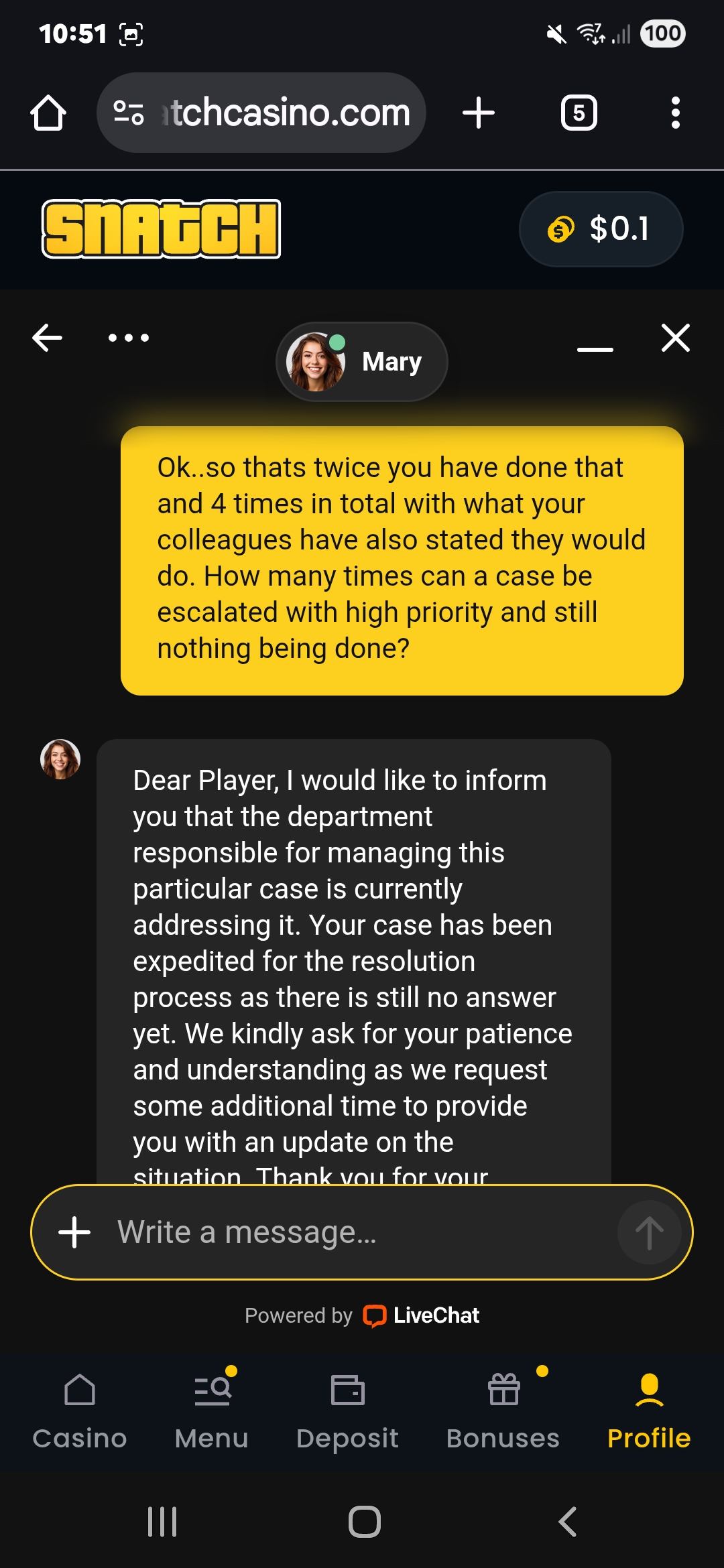
Task: Open the chat options three-dot menu
Action: coord(129,338)
